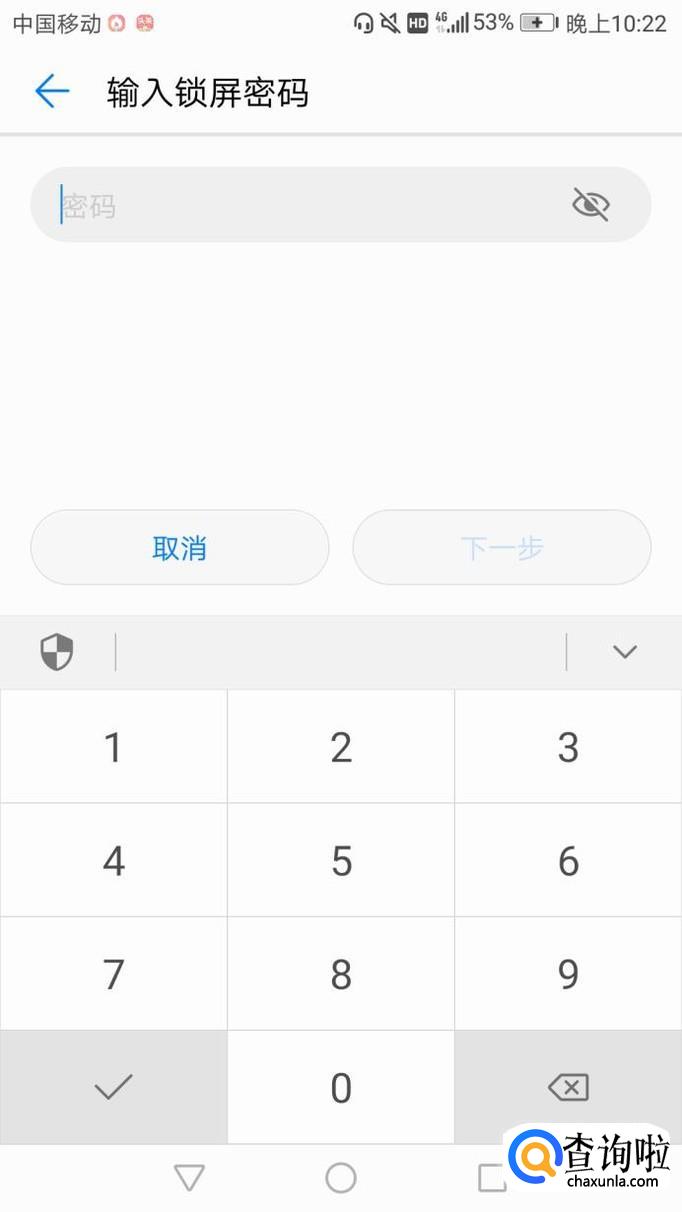682x1212 pixels.
Task: Enter digit 1 on the keypad
Action: (114, 747)
